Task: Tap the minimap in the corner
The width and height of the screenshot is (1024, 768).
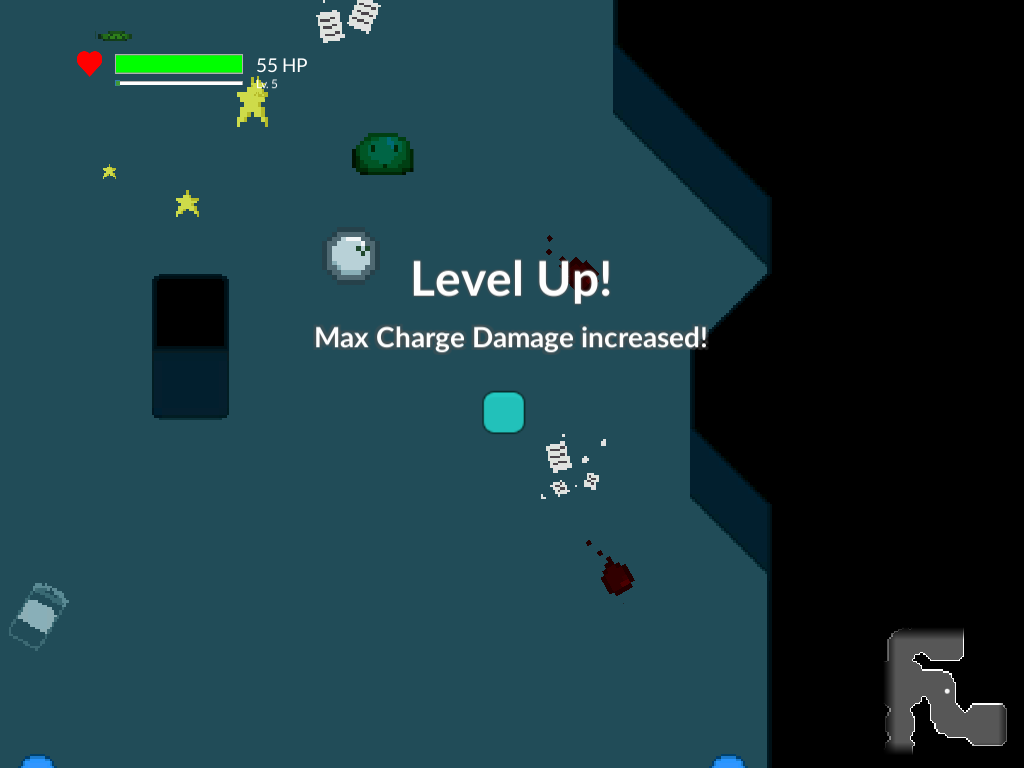Action: coord(945,690)
